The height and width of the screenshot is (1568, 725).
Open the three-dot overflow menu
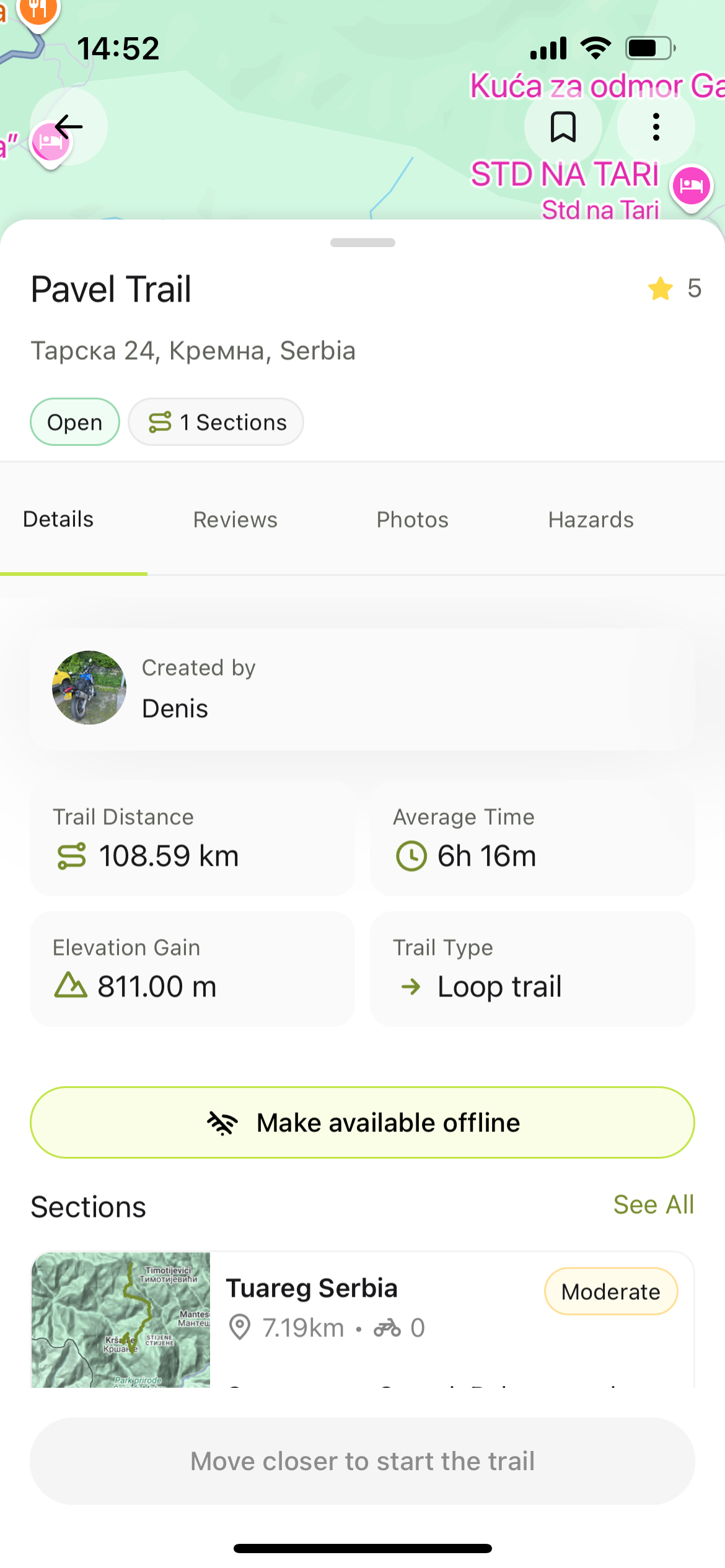[x=656, y=126]
